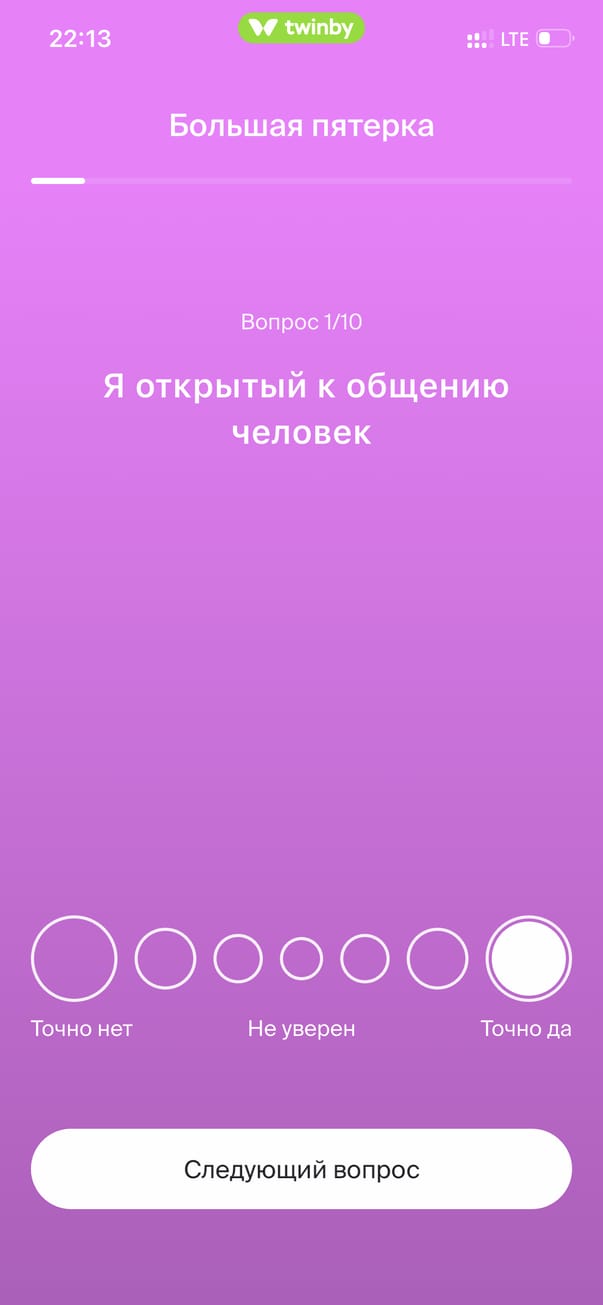Select the middle 'Не уверен' circle
Image resolution: width=603 pixels, height=1305 pixels.
(x=301, y=958)
